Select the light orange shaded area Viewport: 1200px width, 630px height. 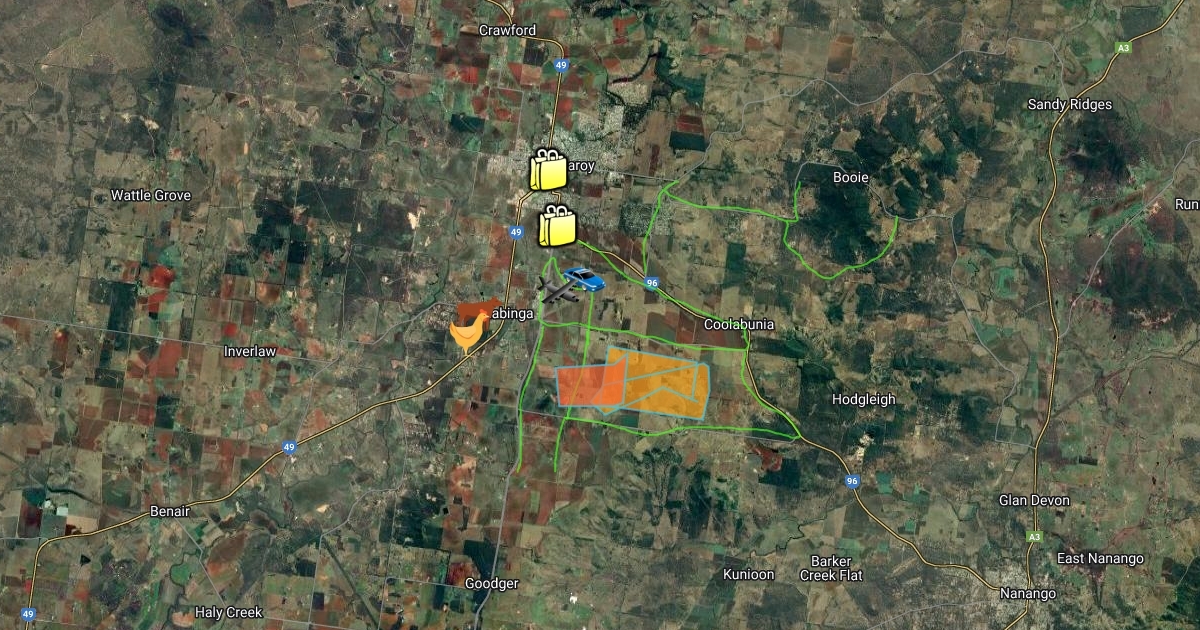point(666,386)
